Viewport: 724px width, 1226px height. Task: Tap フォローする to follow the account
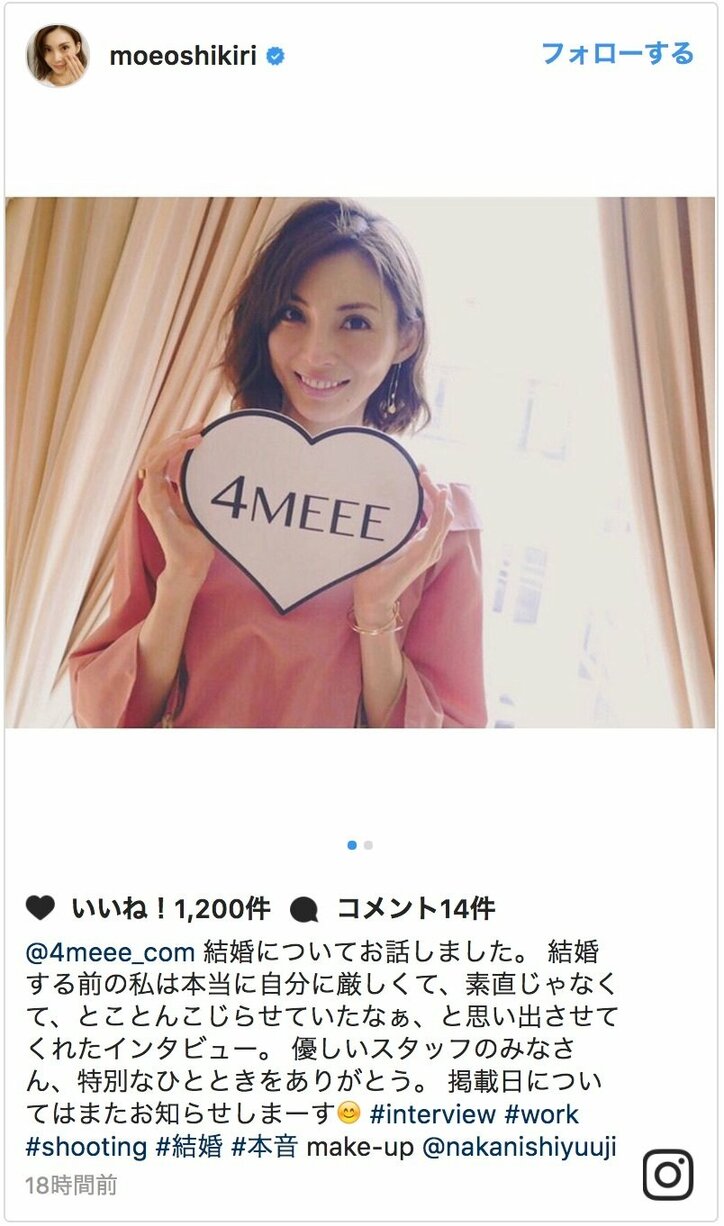(617, 53)
